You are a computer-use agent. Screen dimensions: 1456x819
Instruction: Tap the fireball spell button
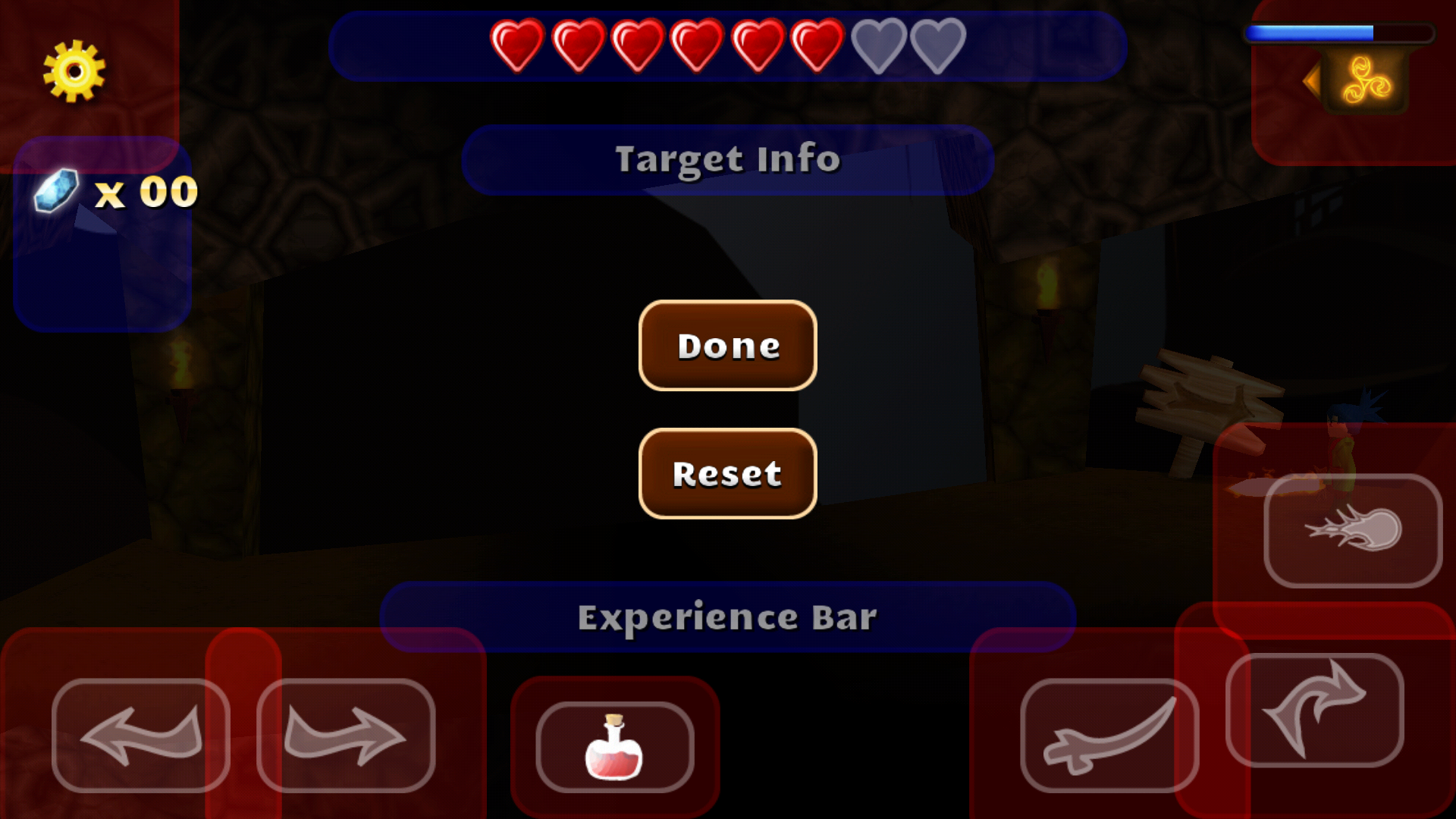(1353, 530)
